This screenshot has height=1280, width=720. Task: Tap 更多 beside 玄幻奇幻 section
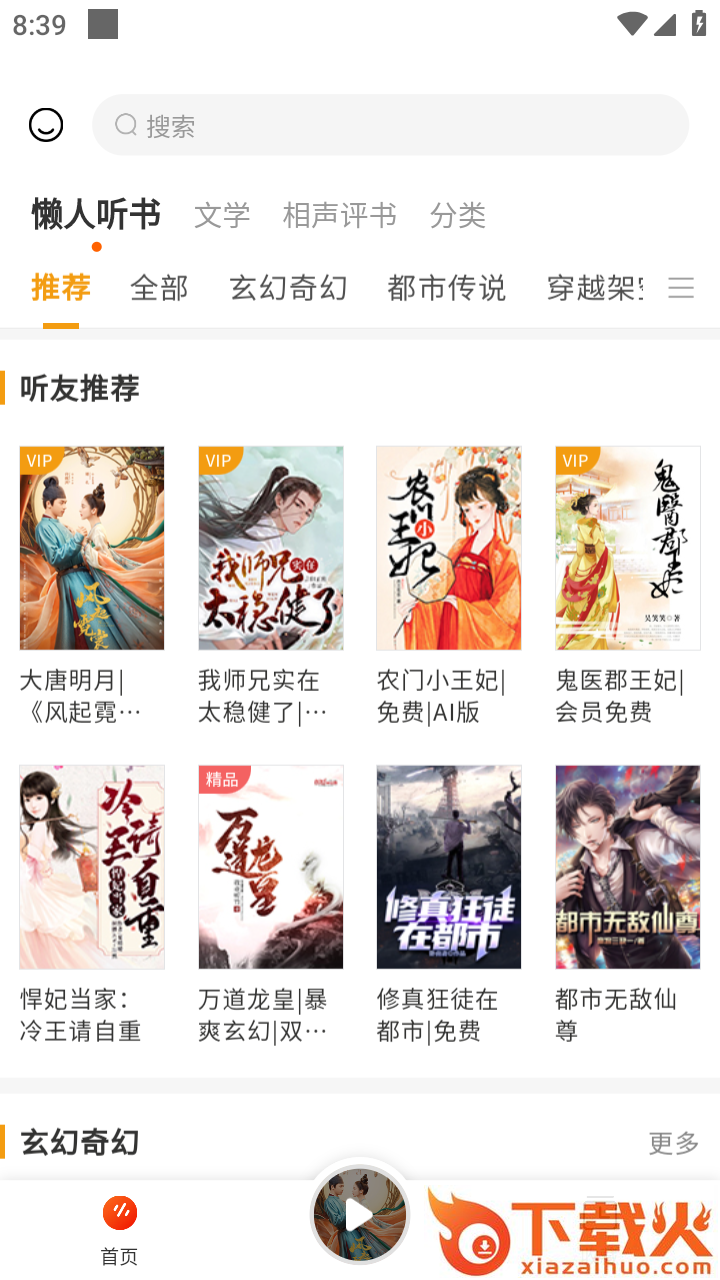pyautogui.click(x=673, y=1142)
